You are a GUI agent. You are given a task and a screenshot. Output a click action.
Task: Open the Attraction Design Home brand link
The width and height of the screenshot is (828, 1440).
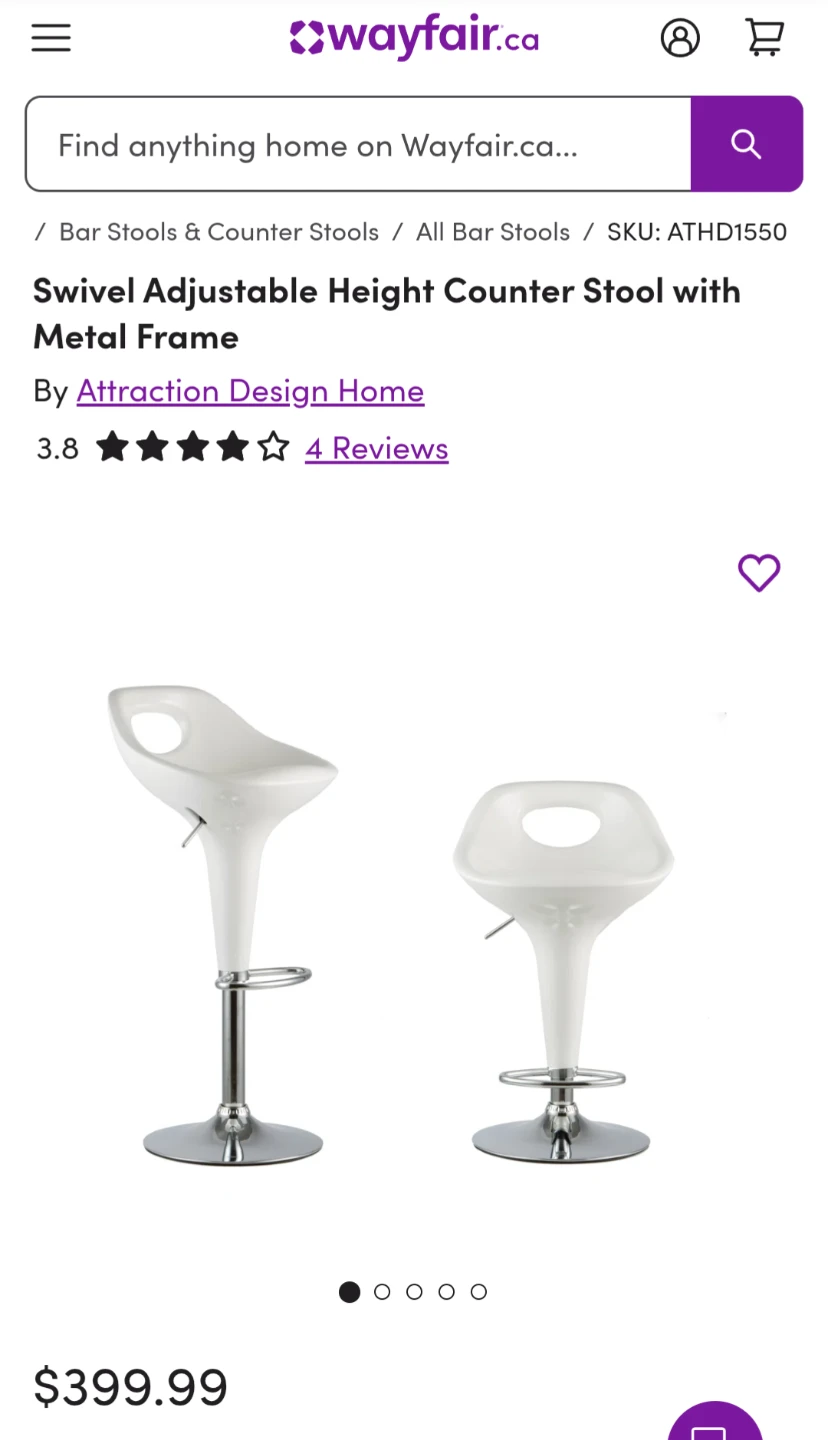point(250,390)
